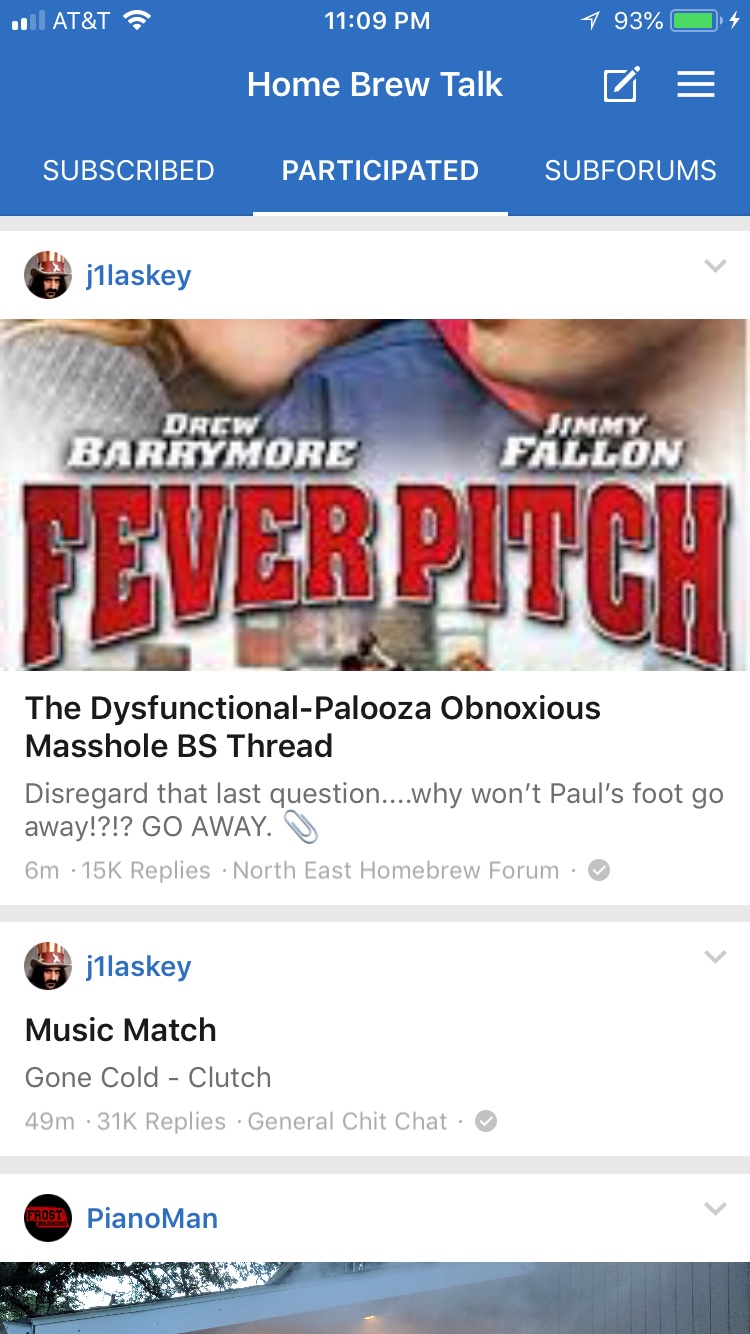The width and height of the screenshot is (750, 1334).
Task: Open the Fever Pitch image
Action: (375, 495)
